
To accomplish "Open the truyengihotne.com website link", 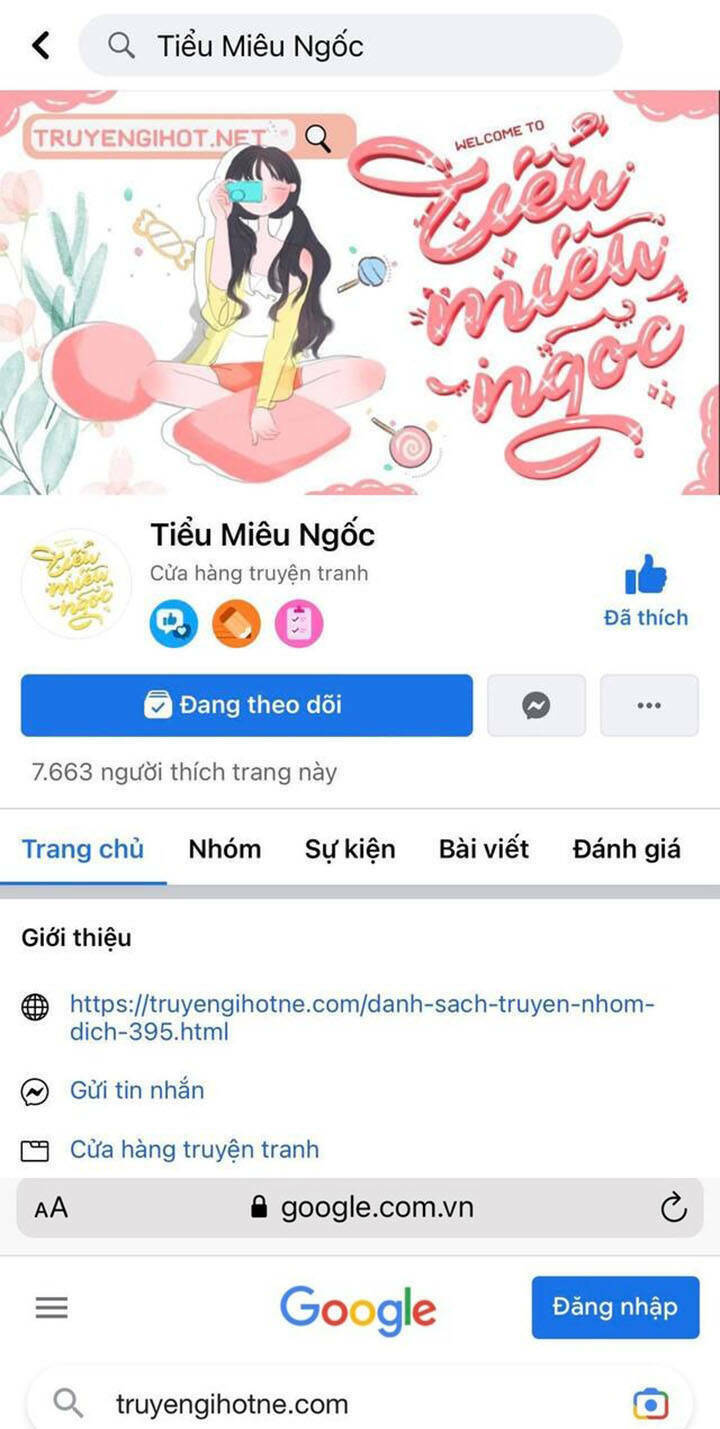I will coord(362,1018).
